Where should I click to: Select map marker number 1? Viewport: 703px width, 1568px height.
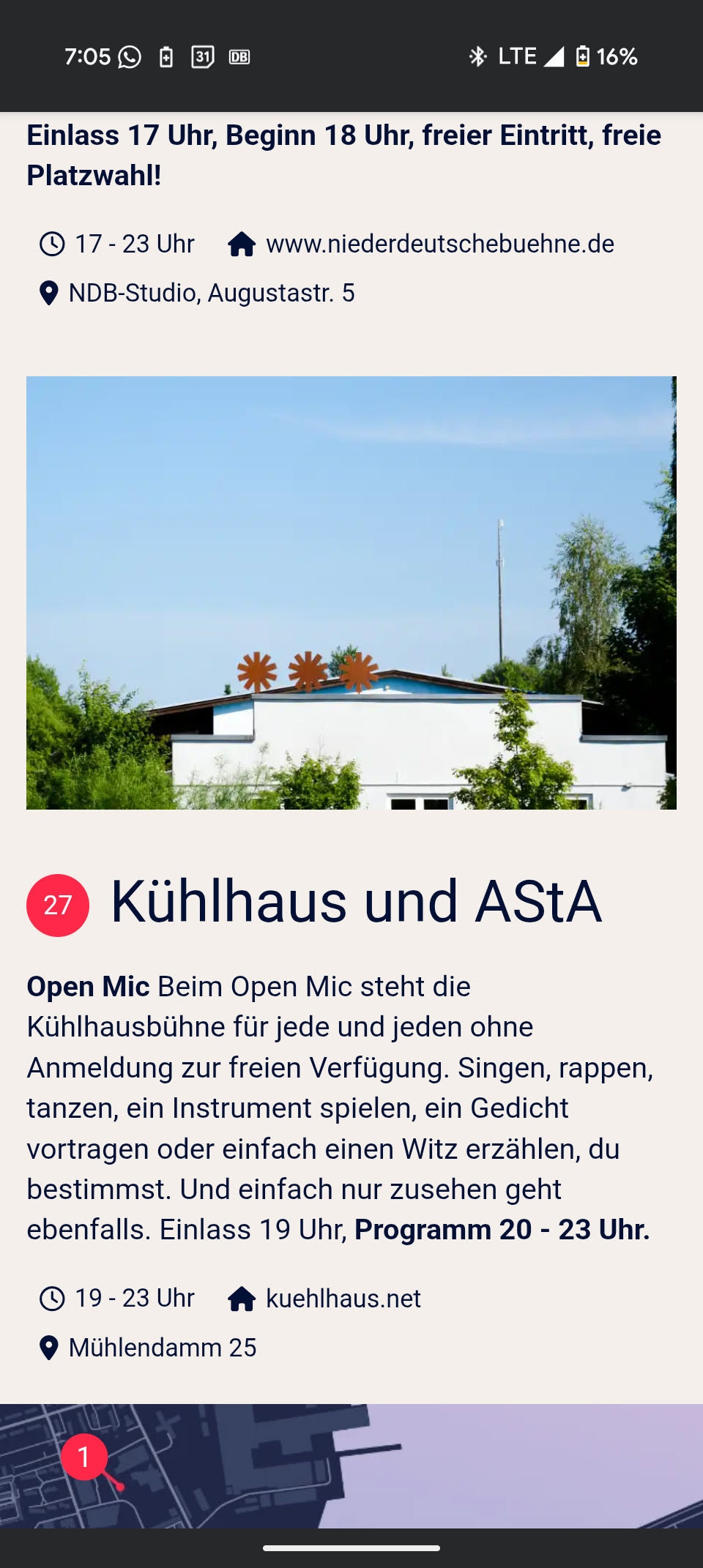84,1457
